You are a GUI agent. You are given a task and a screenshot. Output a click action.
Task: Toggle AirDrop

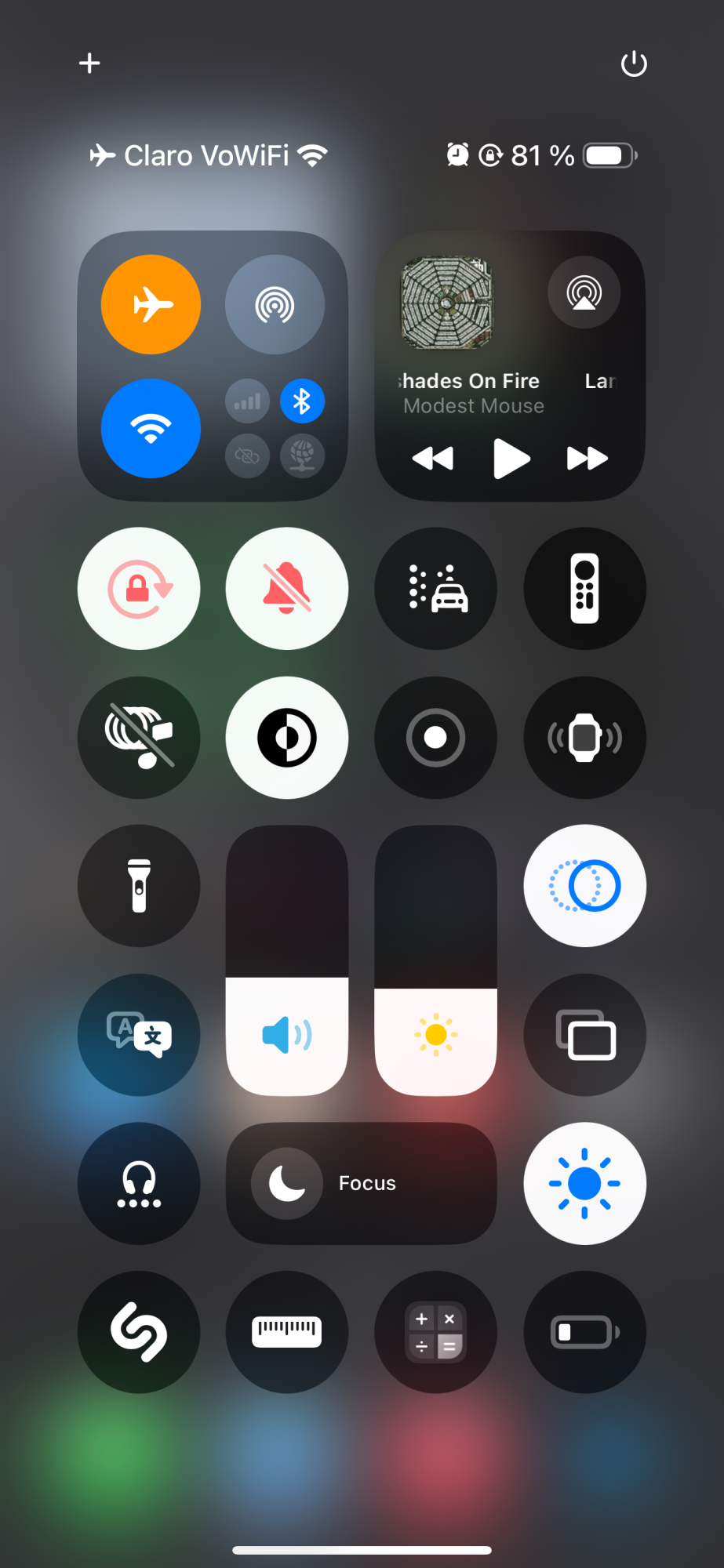tap(275, 304)
